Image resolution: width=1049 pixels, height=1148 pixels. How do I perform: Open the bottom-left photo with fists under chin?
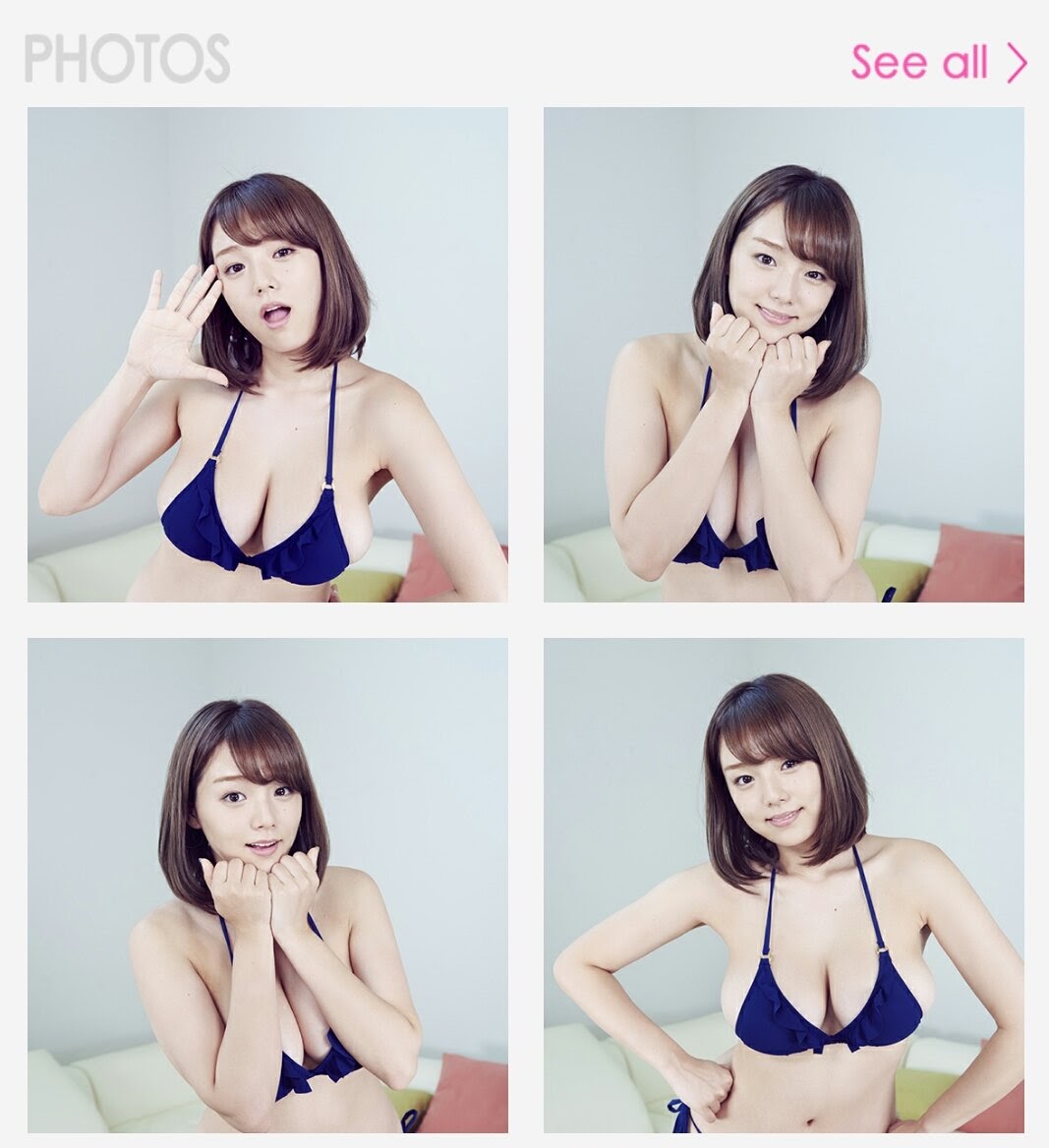pyautogui.click(x=267, y=885)
